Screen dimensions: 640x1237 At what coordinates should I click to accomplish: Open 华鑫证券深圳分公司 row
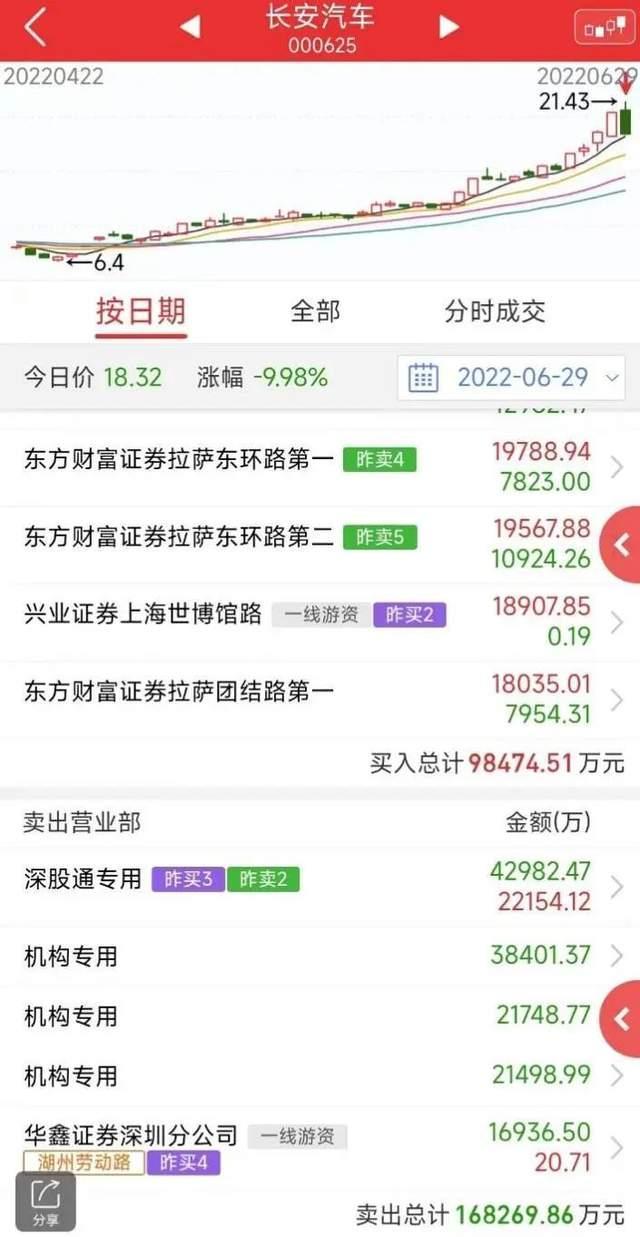pyautogui.click(x=320, y=1147)
